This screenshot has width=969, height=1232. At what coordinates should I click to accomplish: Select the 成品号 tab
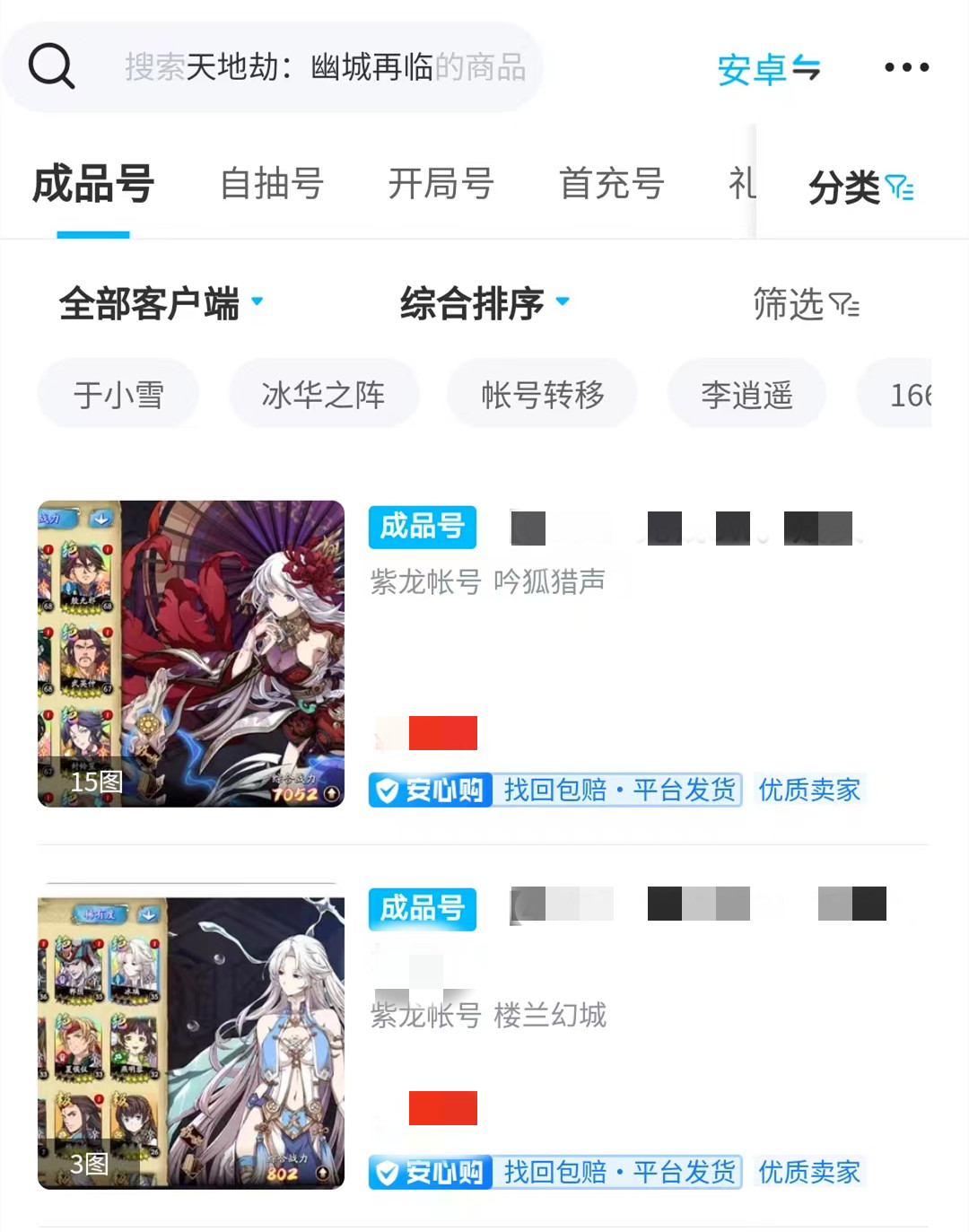93,184
